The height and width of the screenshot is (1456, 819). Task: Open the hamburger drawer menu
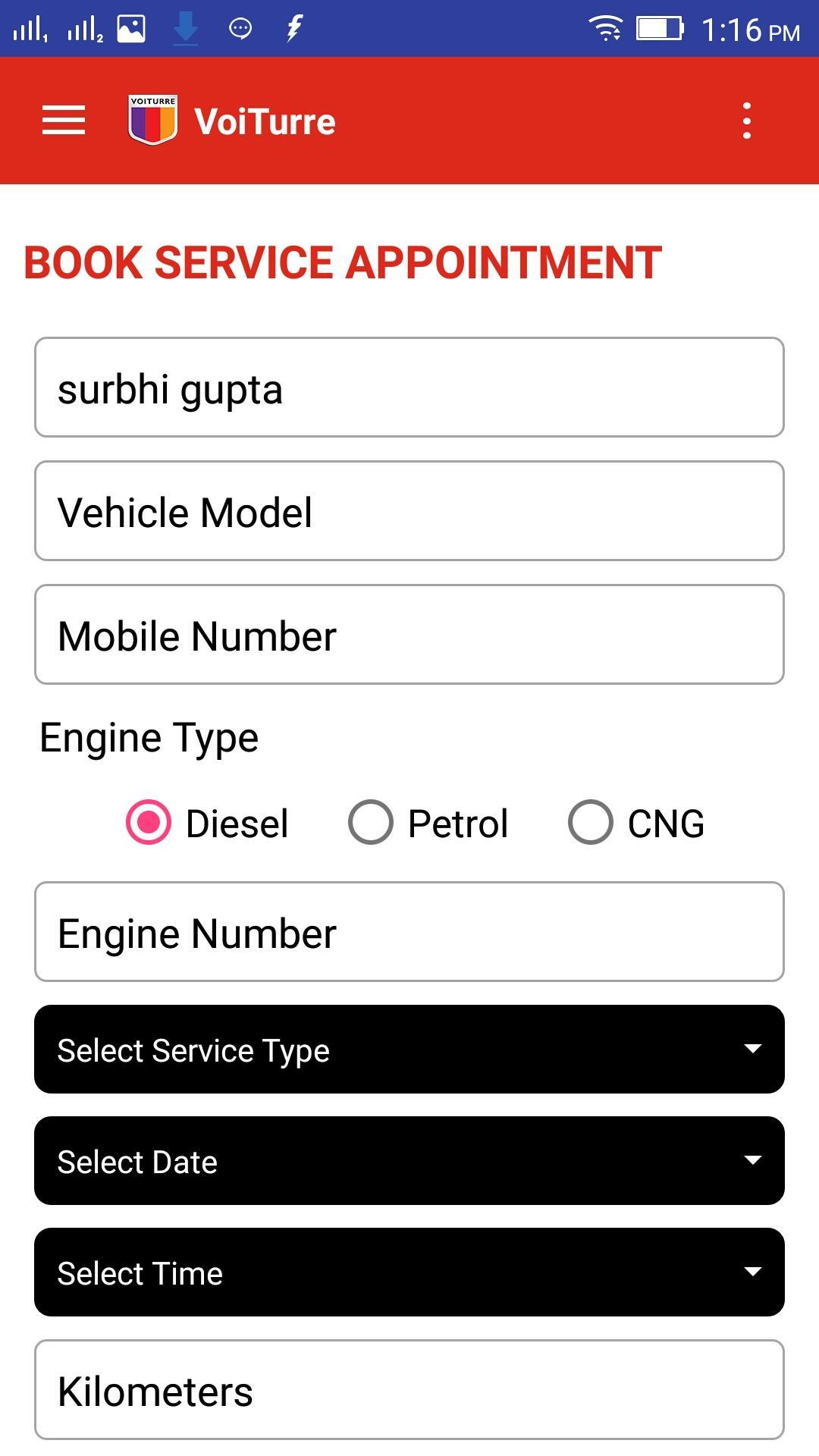[64, 121]
